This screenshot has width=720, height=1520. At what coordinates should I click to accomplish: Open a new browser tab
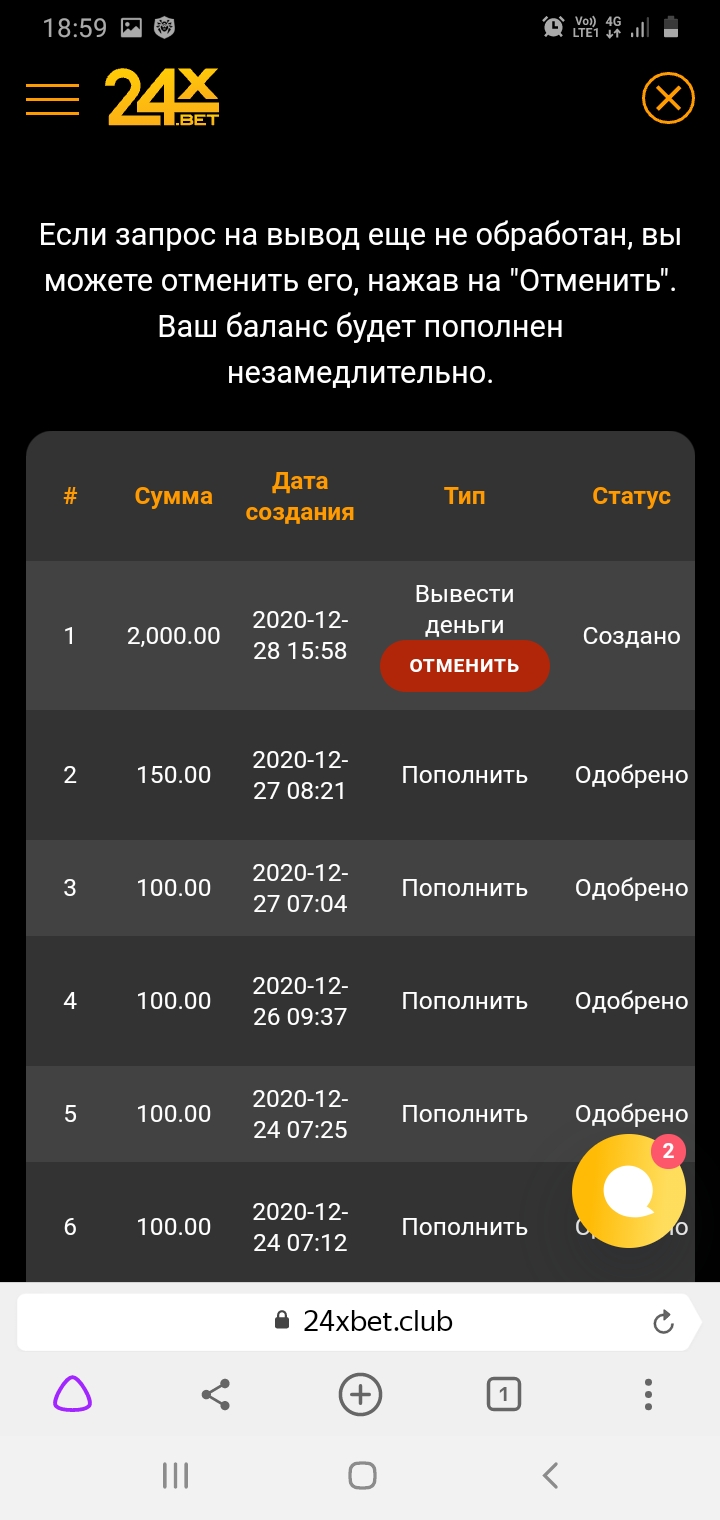click(x=360, y=1393)
